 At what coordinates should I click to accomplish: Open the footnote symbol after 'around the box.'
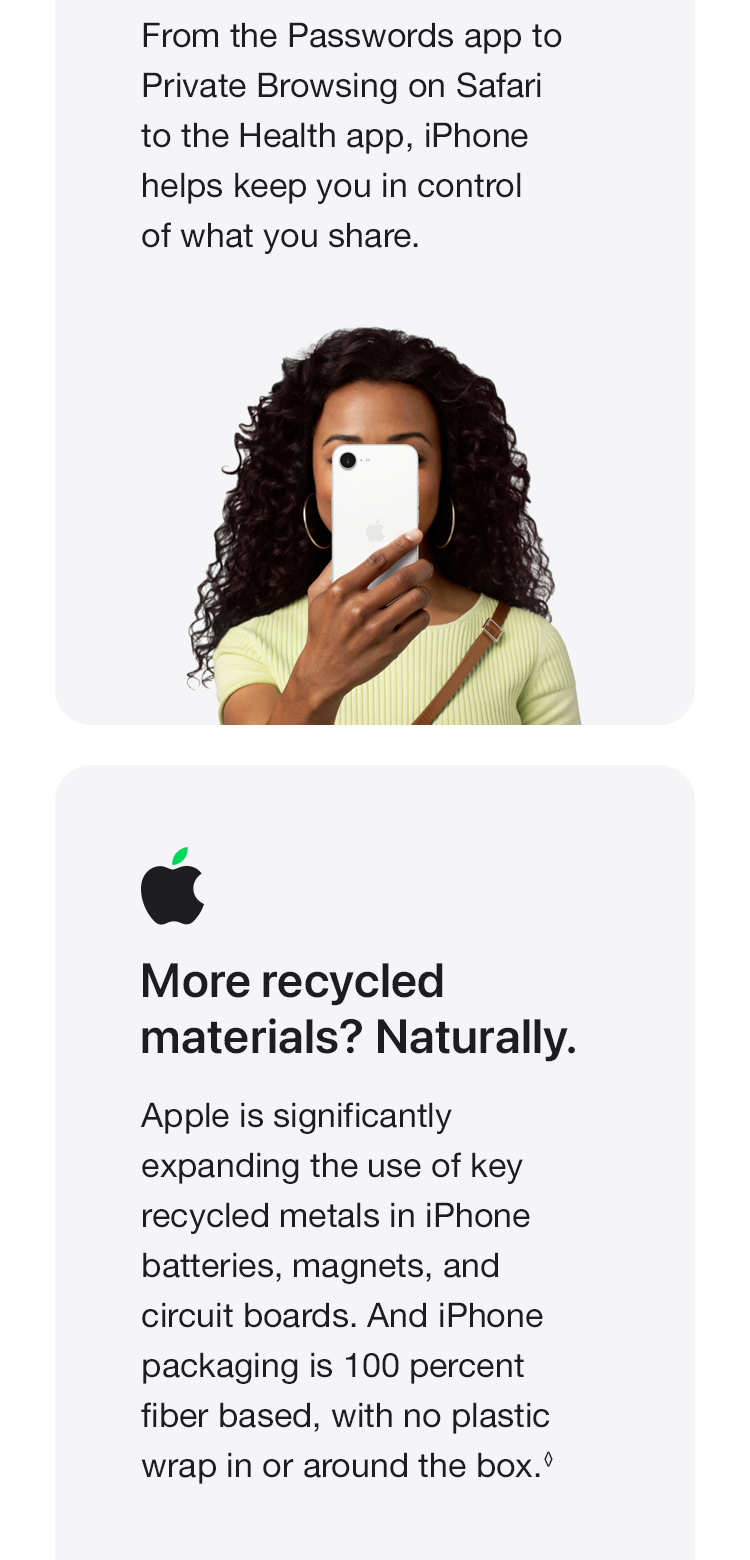point(548,1459)
